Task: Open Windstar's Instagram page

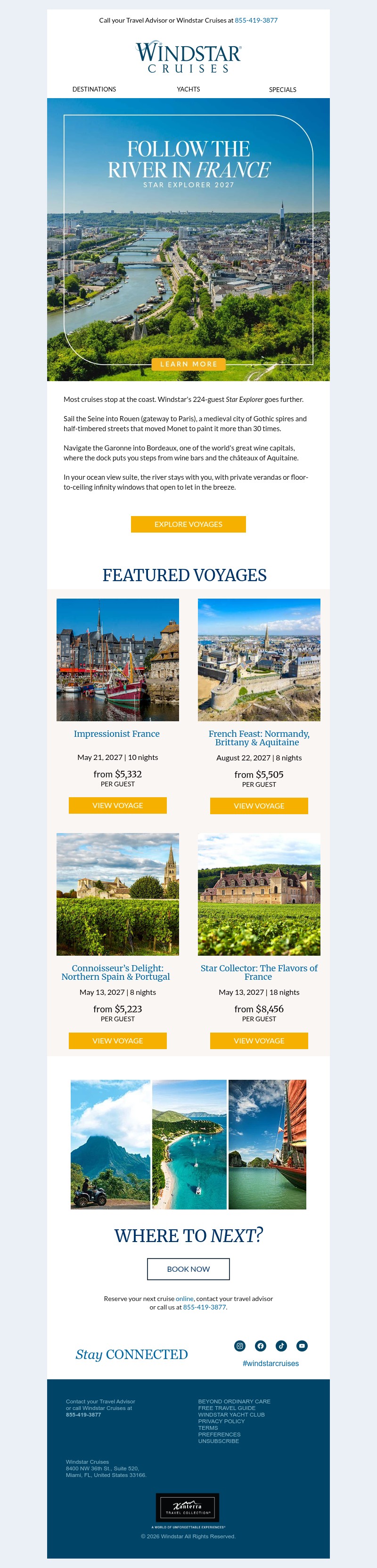Action: (x=240, y=1346)
